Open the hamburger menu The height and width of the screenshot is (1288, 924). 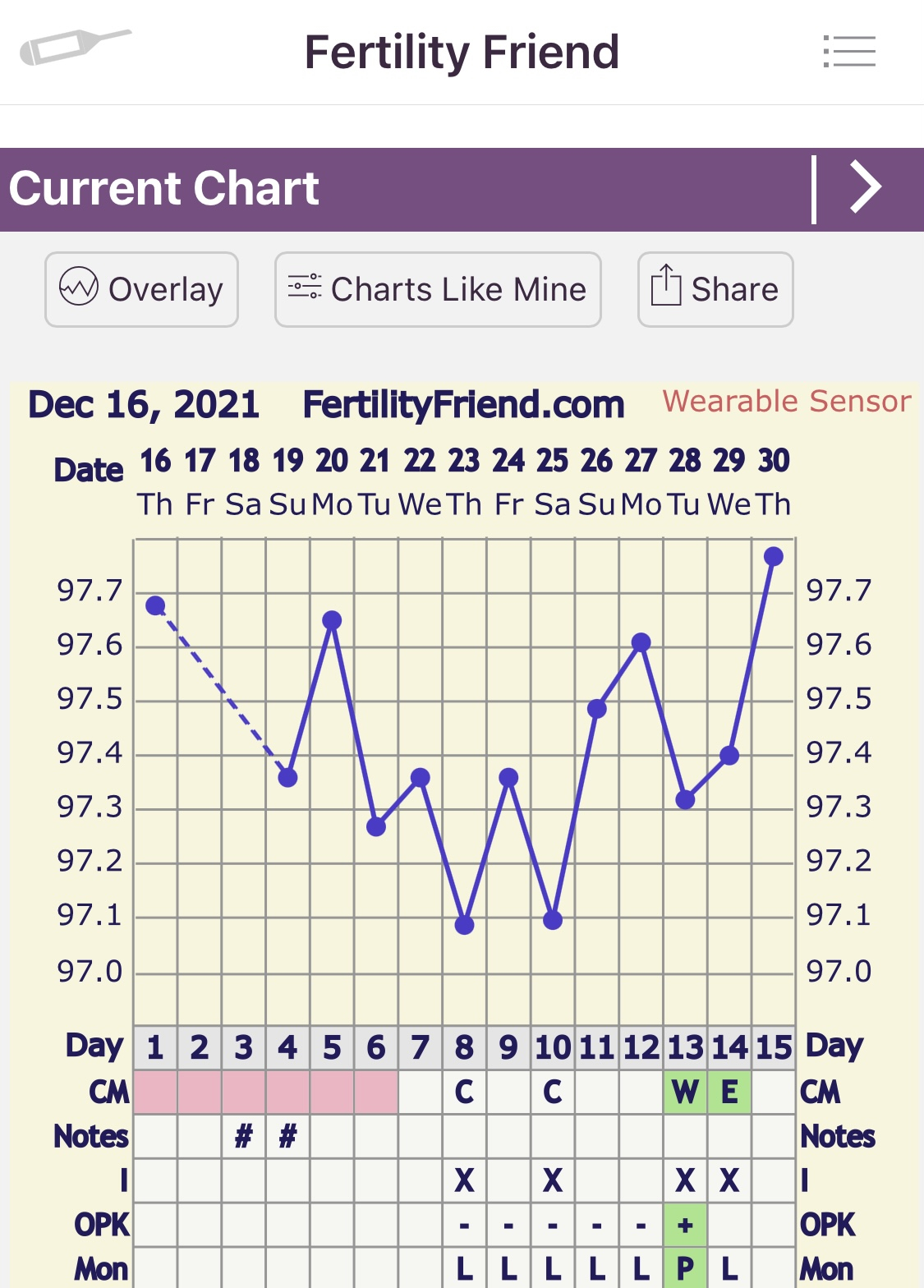click(x=849, y=52)
